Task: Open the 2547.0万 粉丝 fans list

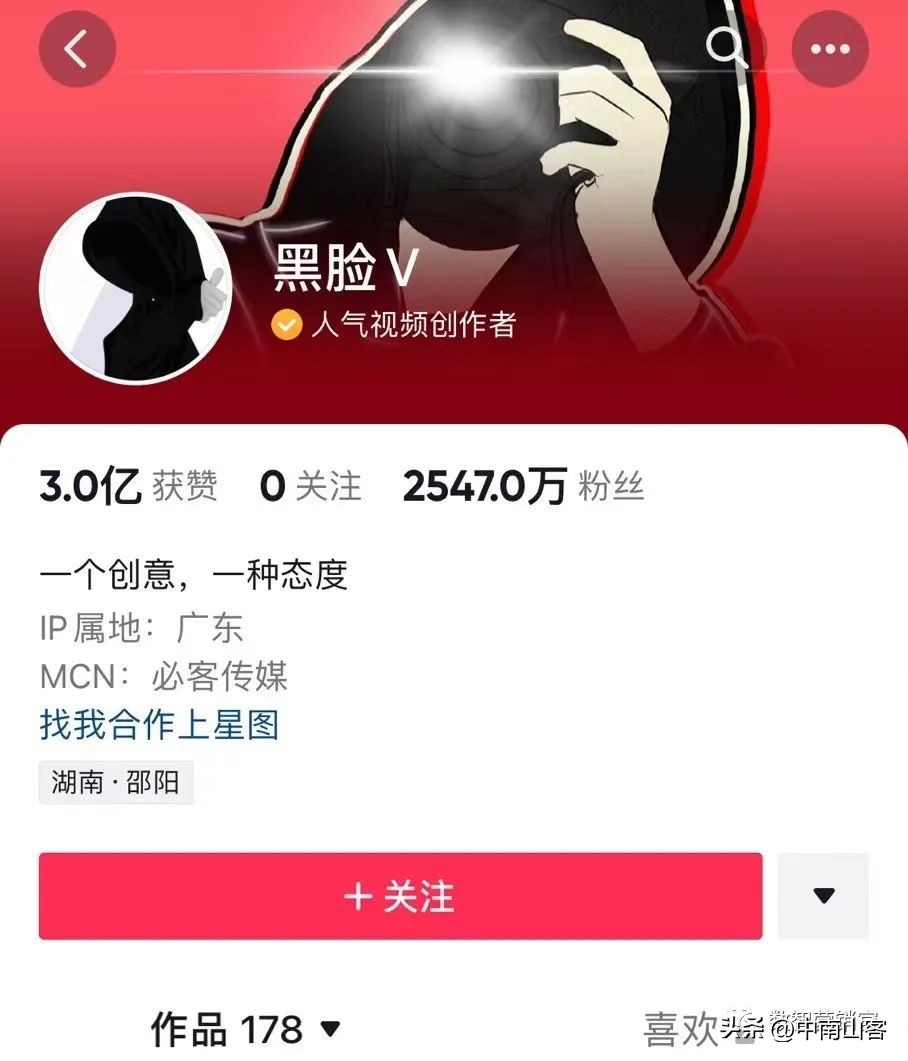Action: (x=523, y=487)
